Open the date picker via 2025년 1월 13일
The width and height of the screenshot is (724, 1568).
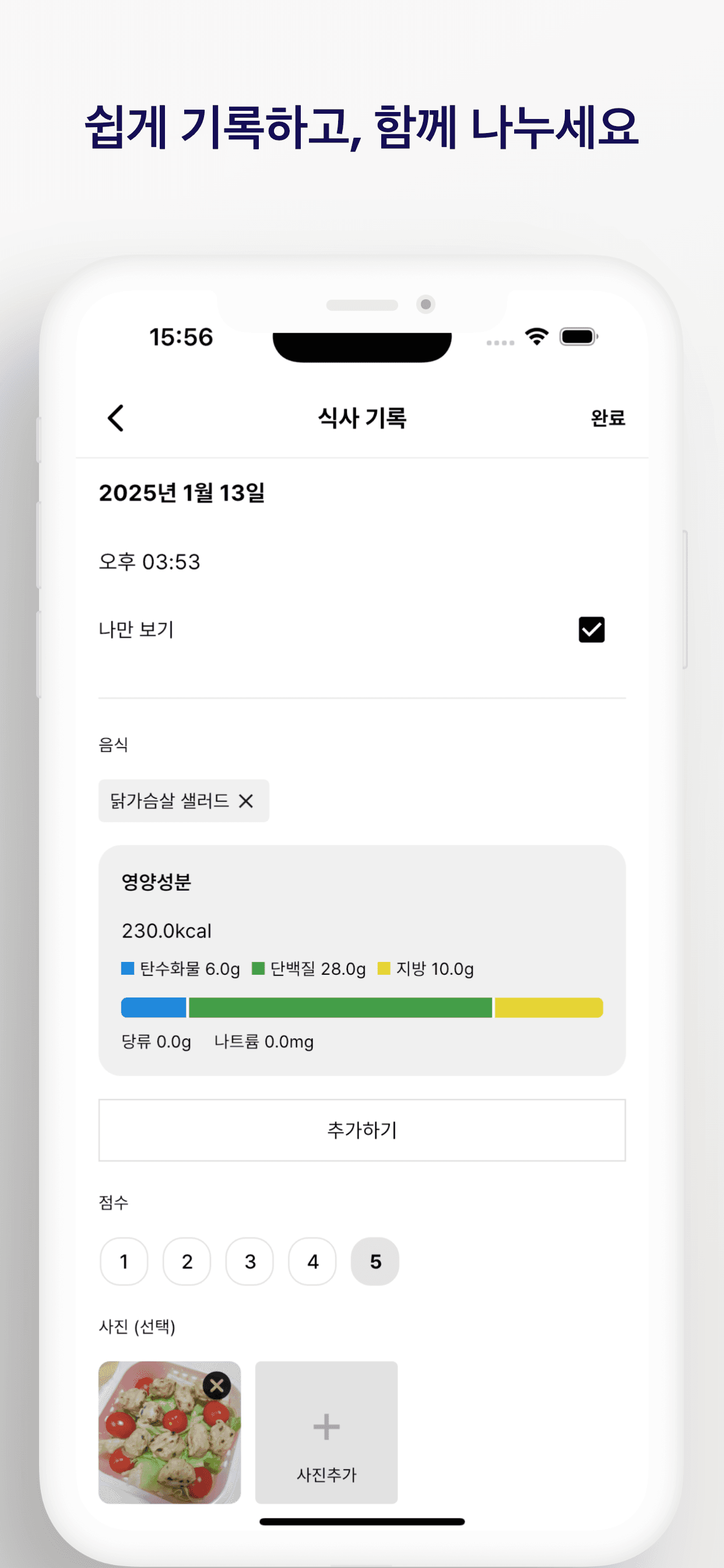183,493
